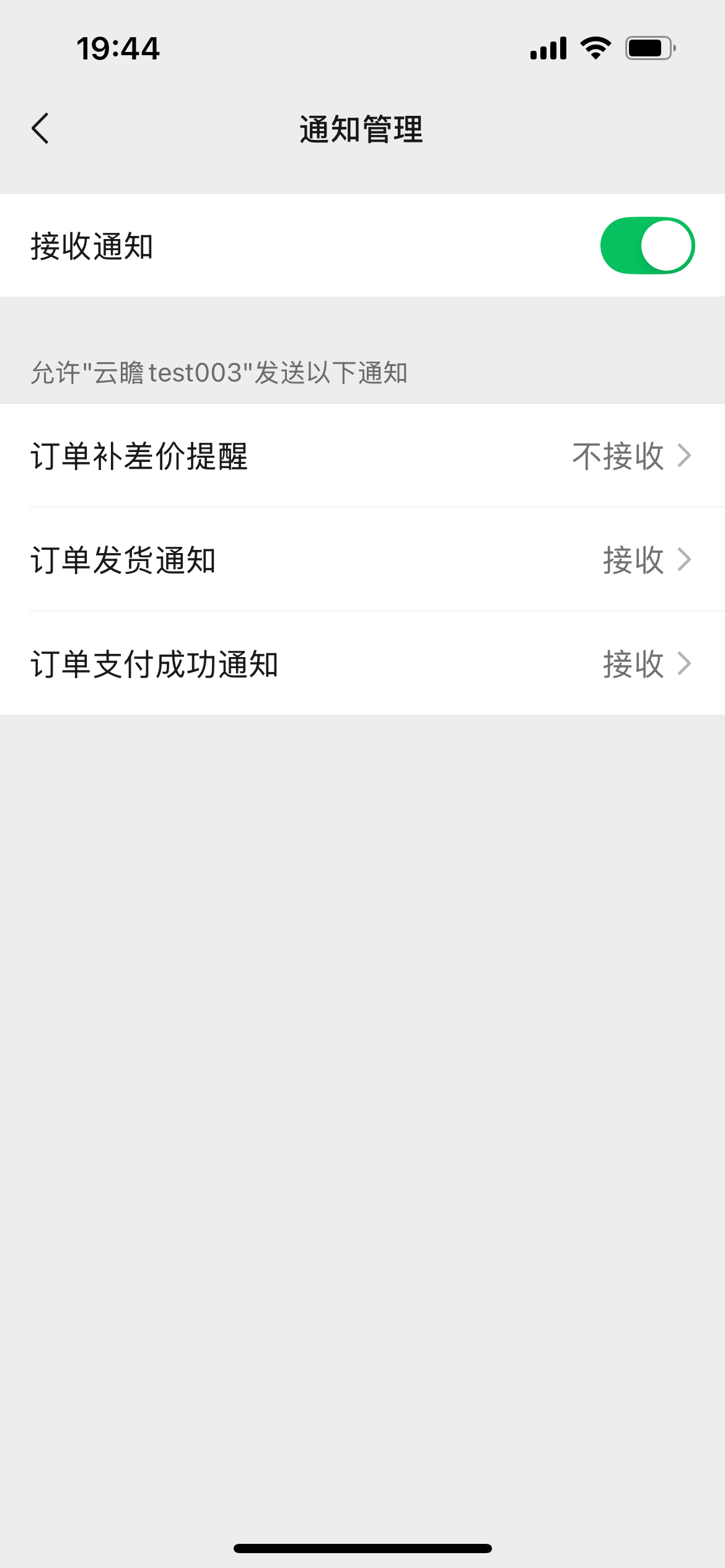Turn off the 接收通知 switch
Screen dimensions: 725x1568
pyautogui.click(x=648, y=245)
